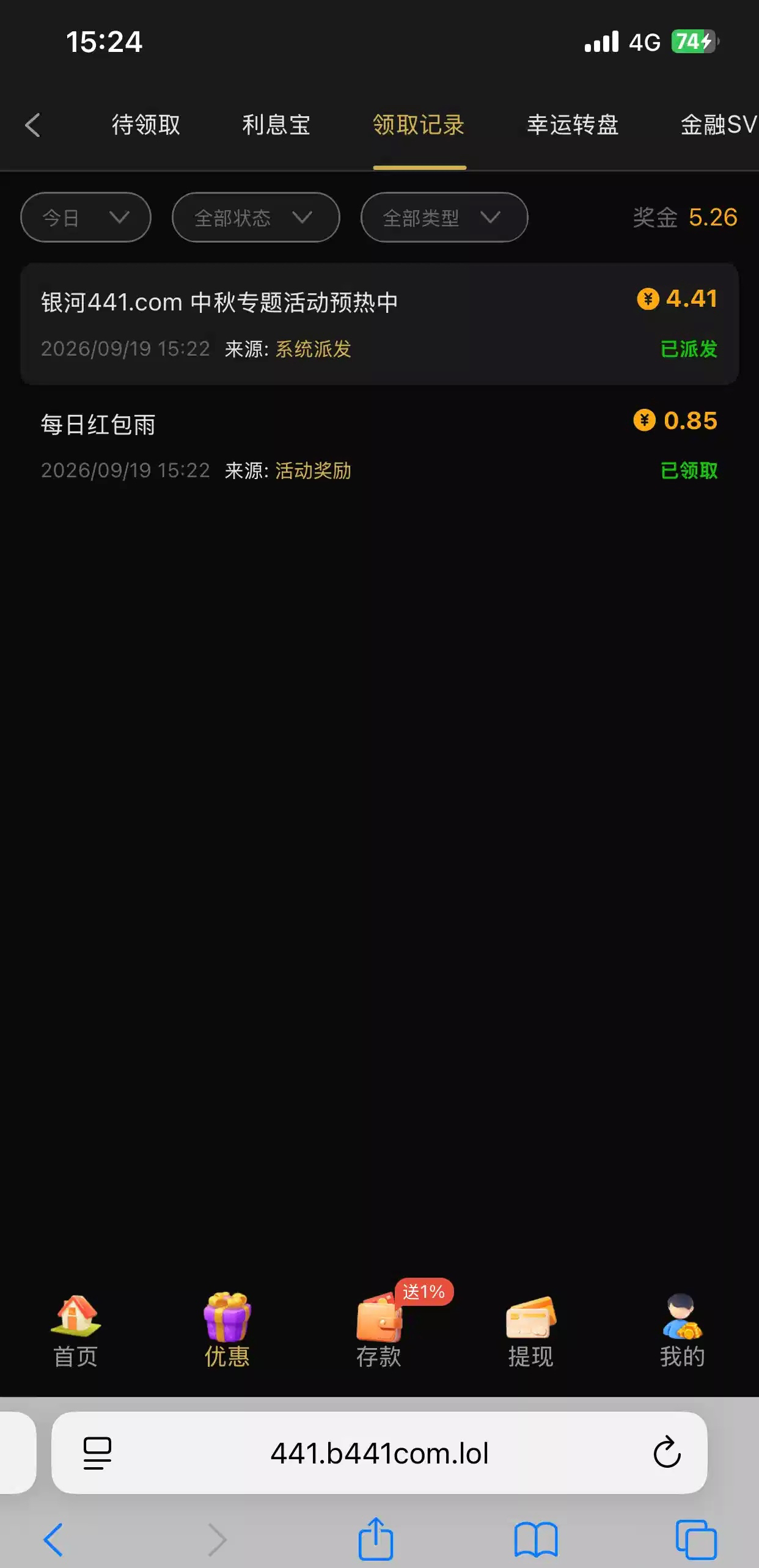
Task: Switch to the 待领取 tab
Action: coord(146,125)
